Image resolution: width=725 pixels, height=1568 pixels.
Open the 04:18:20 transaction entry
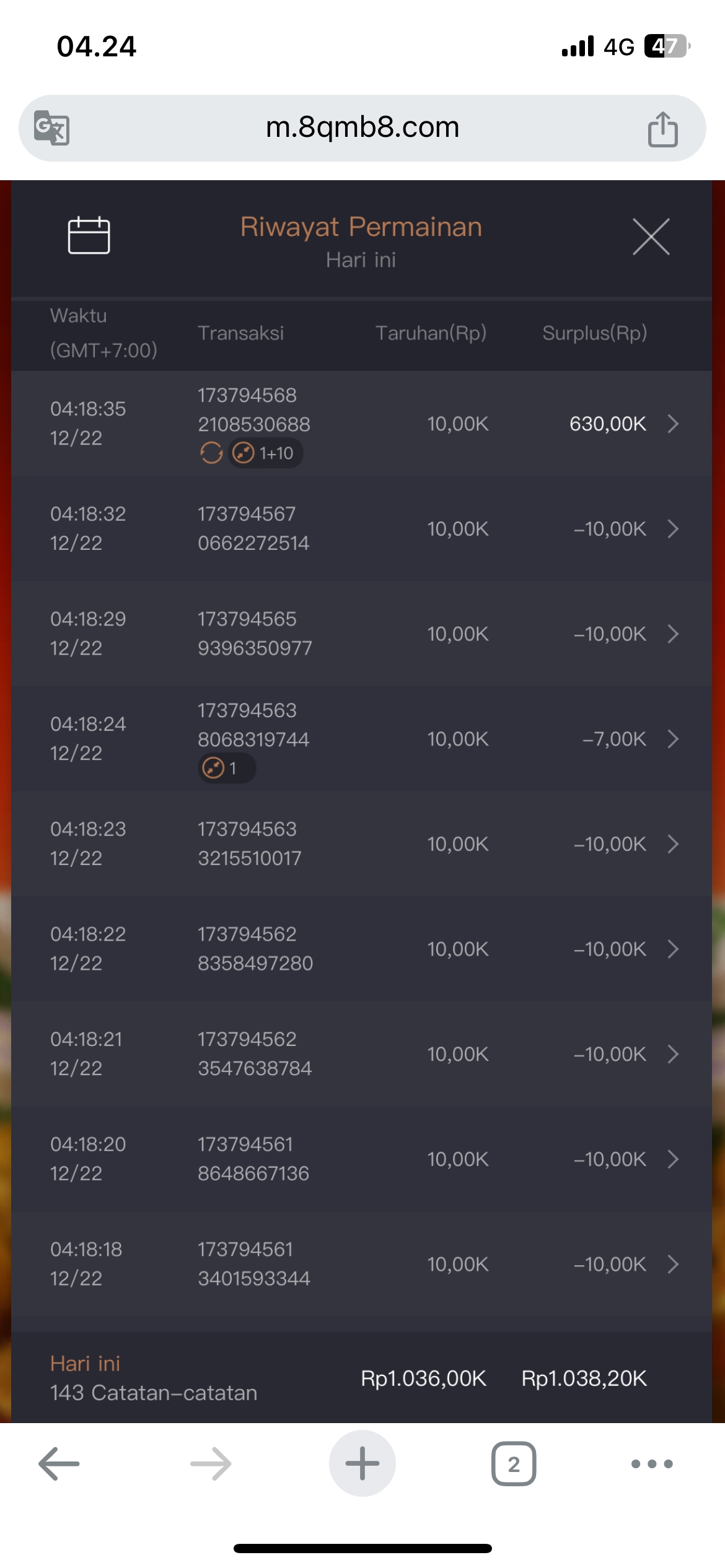pyautogui.click(x=672, y=1159)
